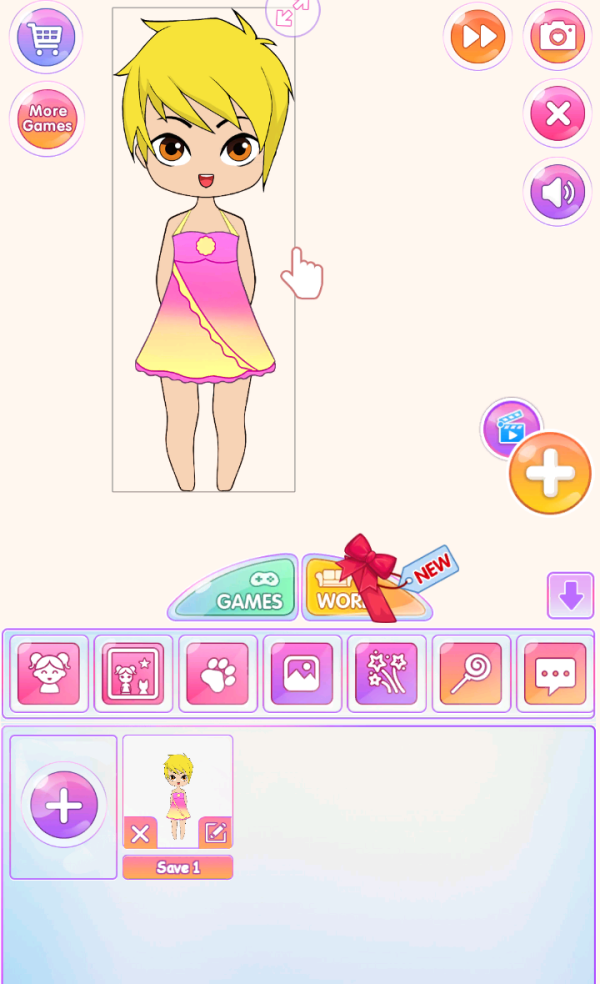The image size is (600, 984).
Task: Take a screenshot with the camera icon
Action: click(x=557, y=37)
